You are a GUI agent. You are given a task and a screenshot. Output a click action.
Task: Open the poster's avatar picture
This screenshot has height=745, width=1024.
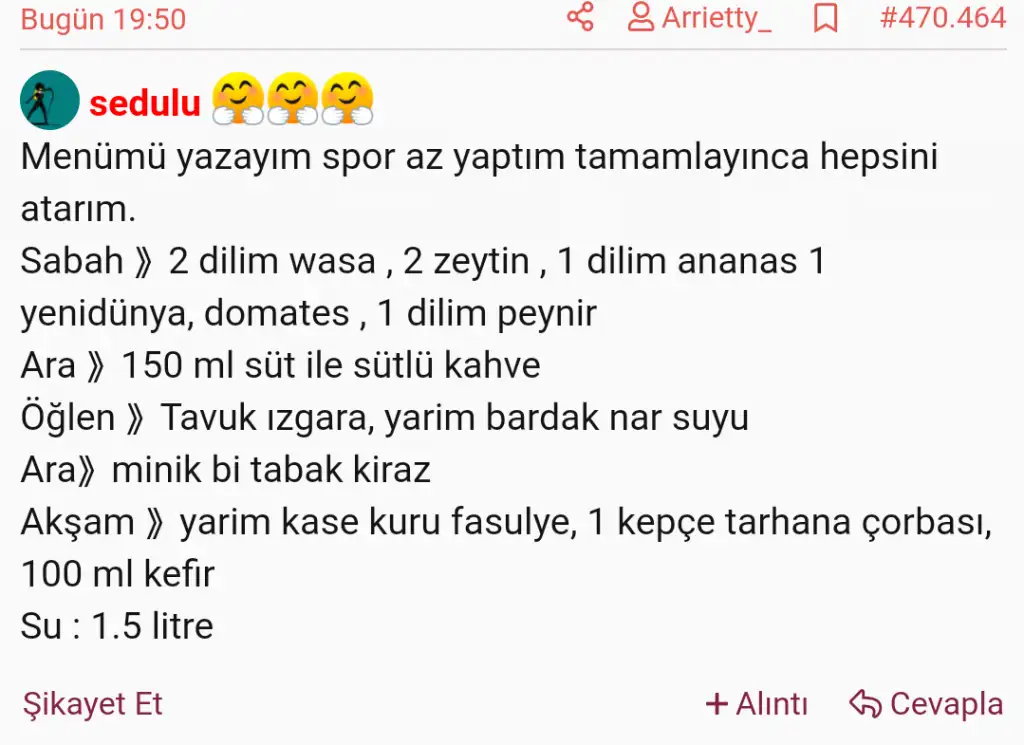pyautogui.click(x=49, y=100)
